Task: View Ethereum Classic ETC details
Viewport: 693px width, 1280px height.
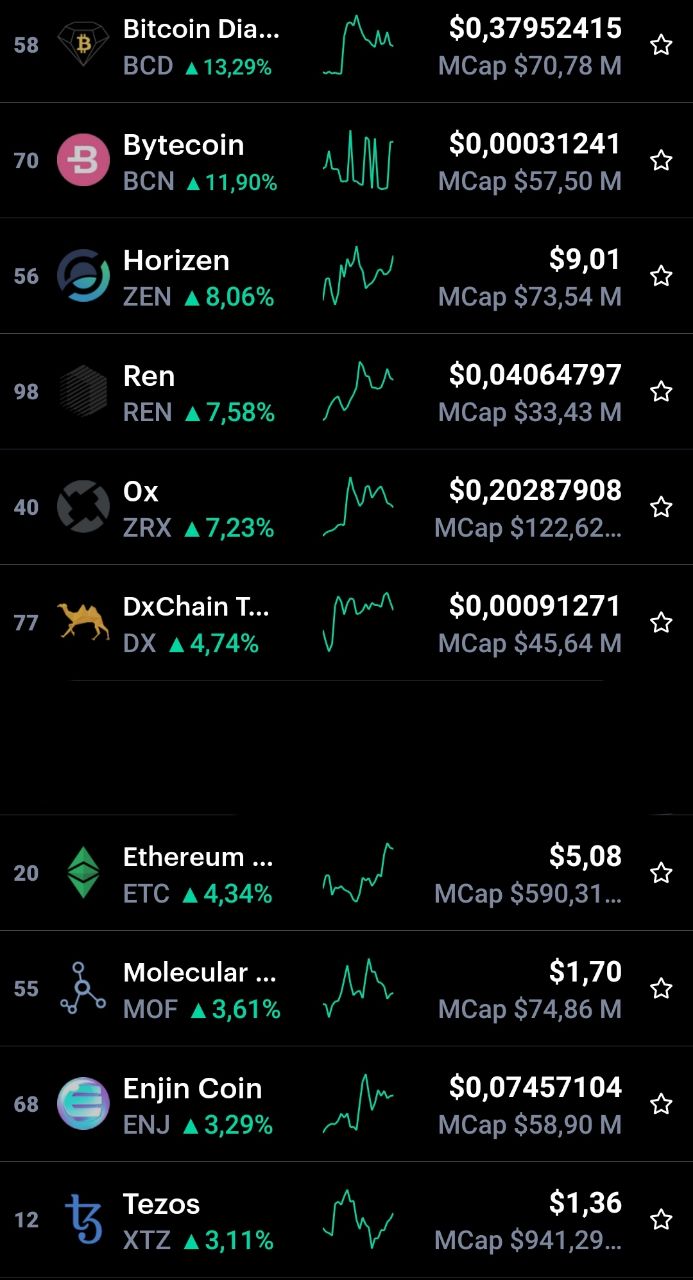Action: click(346, 873)
